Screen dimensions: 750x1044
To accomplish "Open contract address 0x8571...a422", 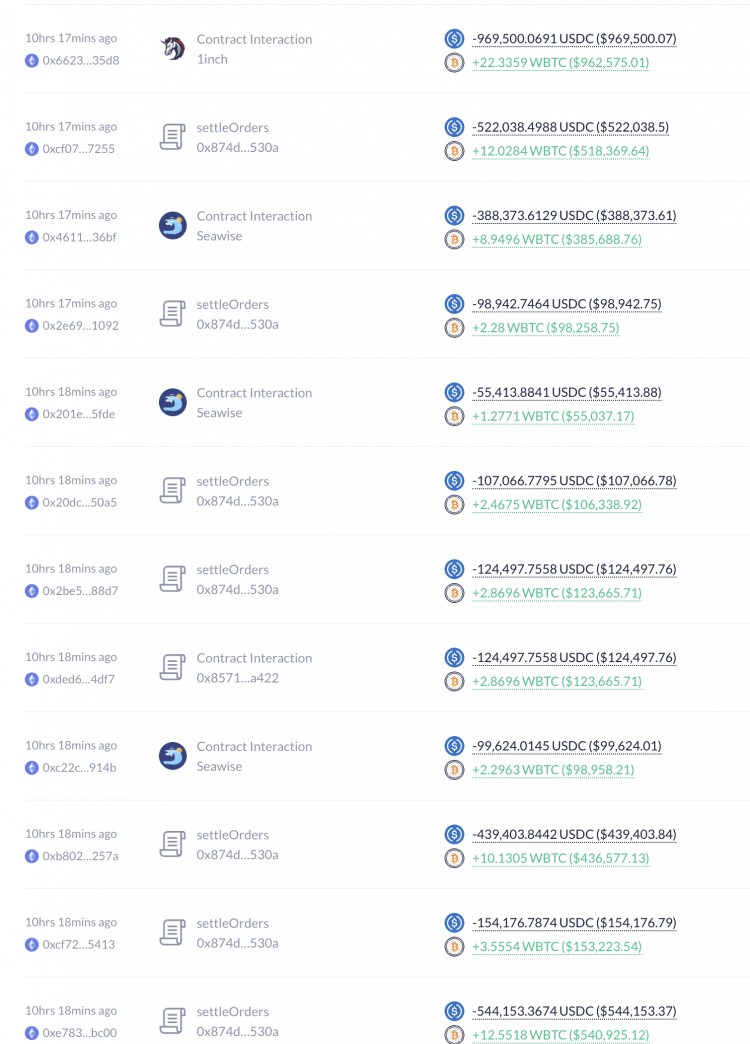I will [x=237, y=678].
